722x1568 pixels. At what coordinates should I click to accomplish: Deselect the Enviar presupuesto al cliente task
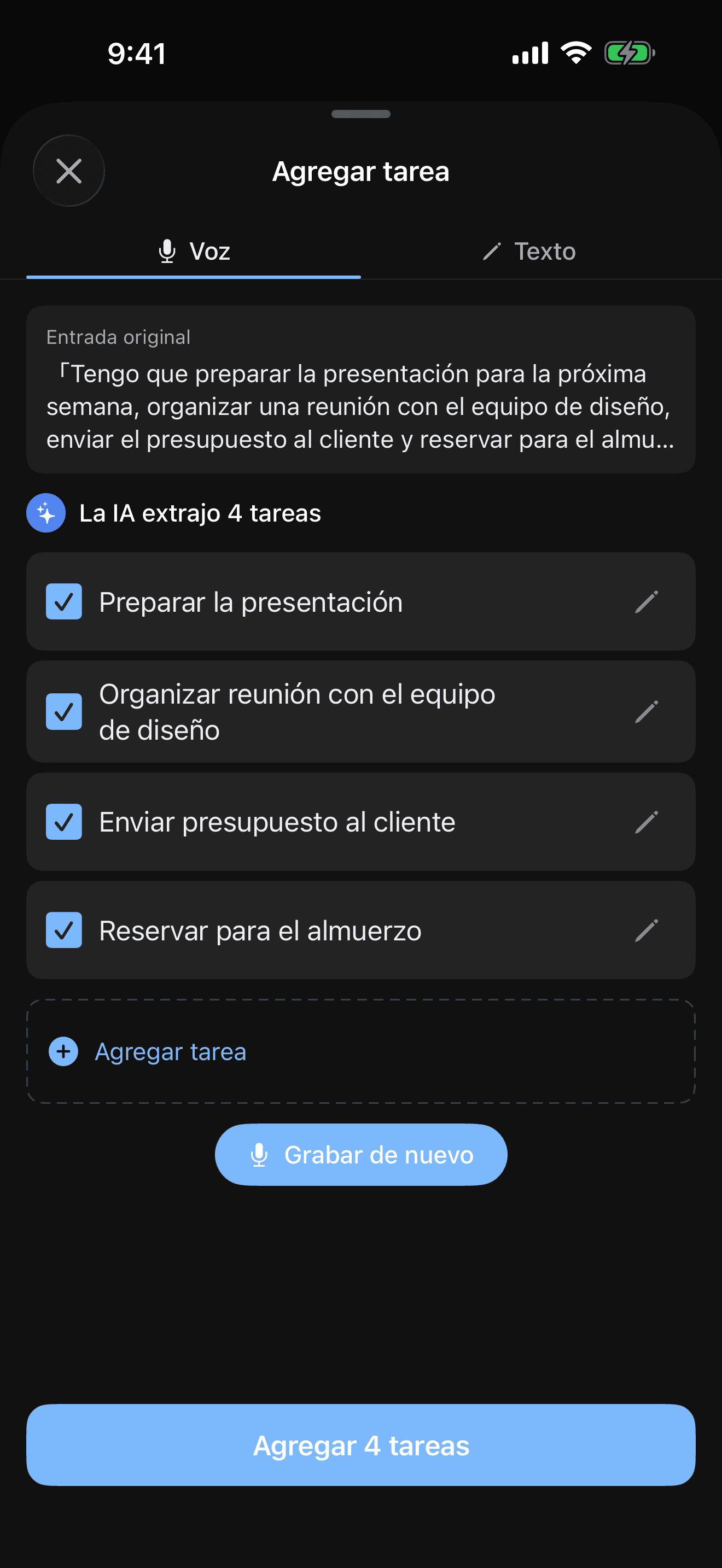63,821
